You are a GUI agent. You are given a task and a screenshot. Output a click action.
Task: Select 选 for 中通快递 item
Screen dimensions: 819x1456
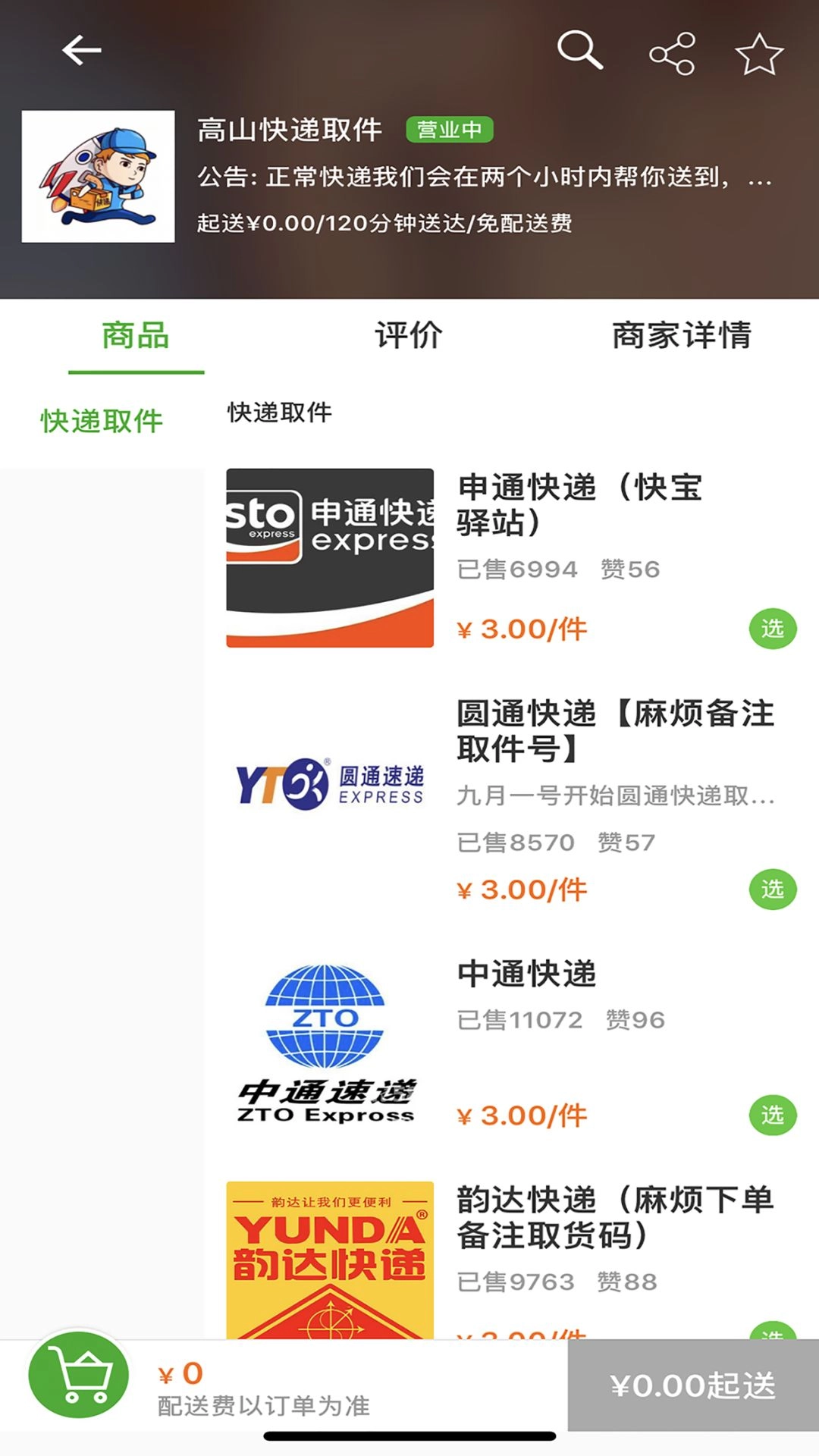[x=773, y=1116]
